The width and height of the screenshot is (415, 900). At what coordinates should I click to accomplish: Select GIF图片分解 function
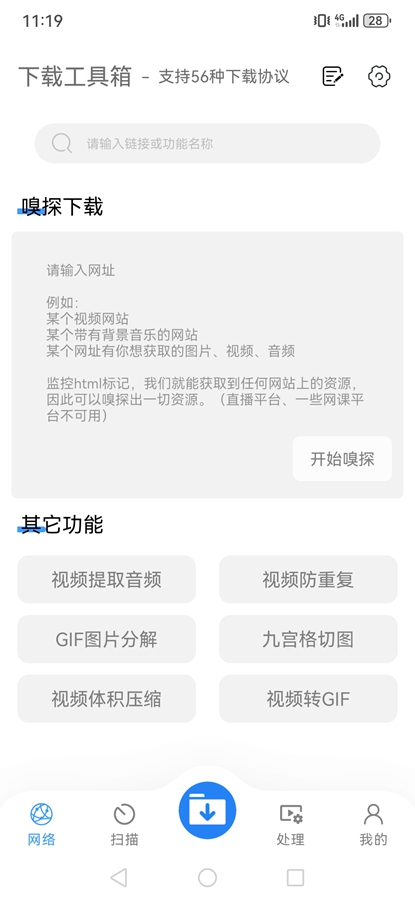tap(106, 639)
